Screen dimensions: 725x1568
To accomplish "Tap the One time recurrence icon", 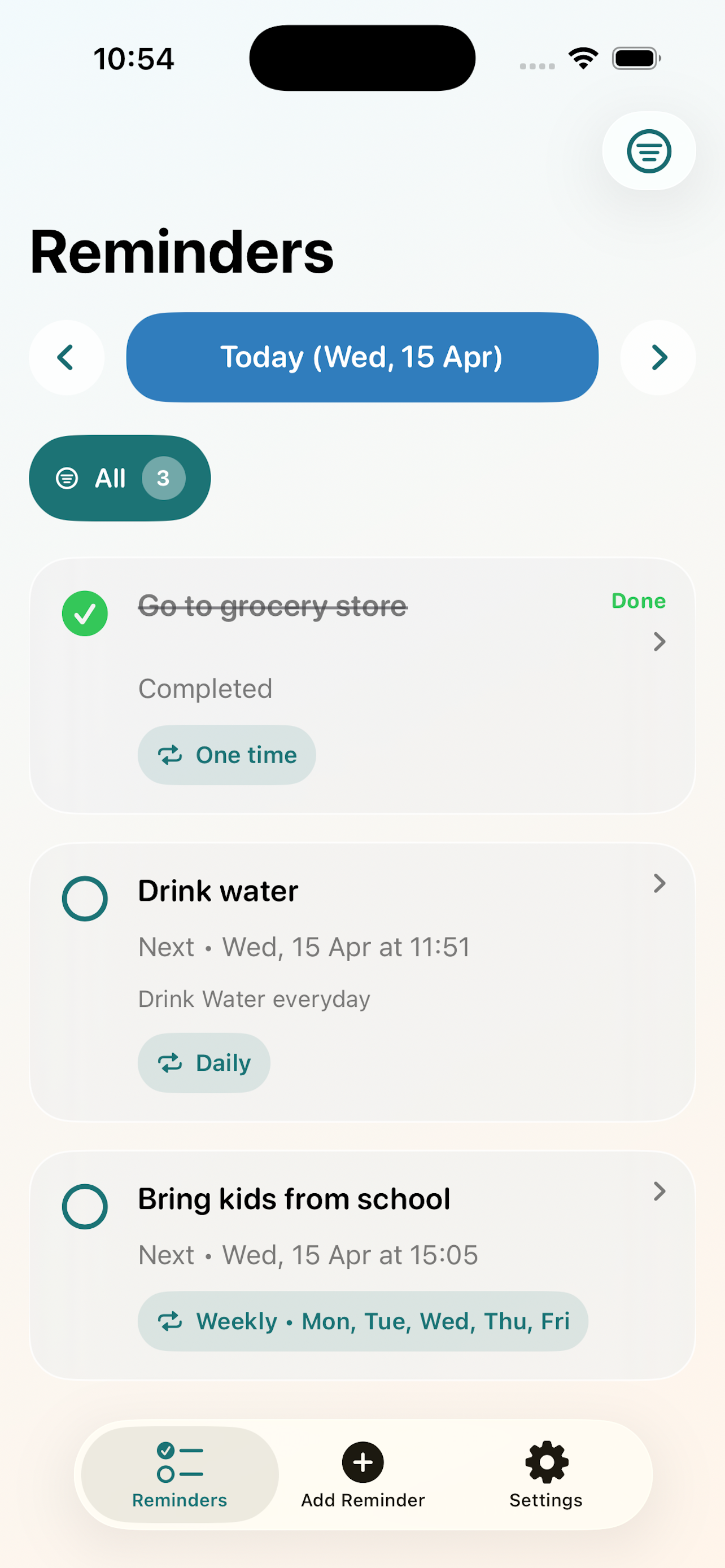I will coord(171,755).
